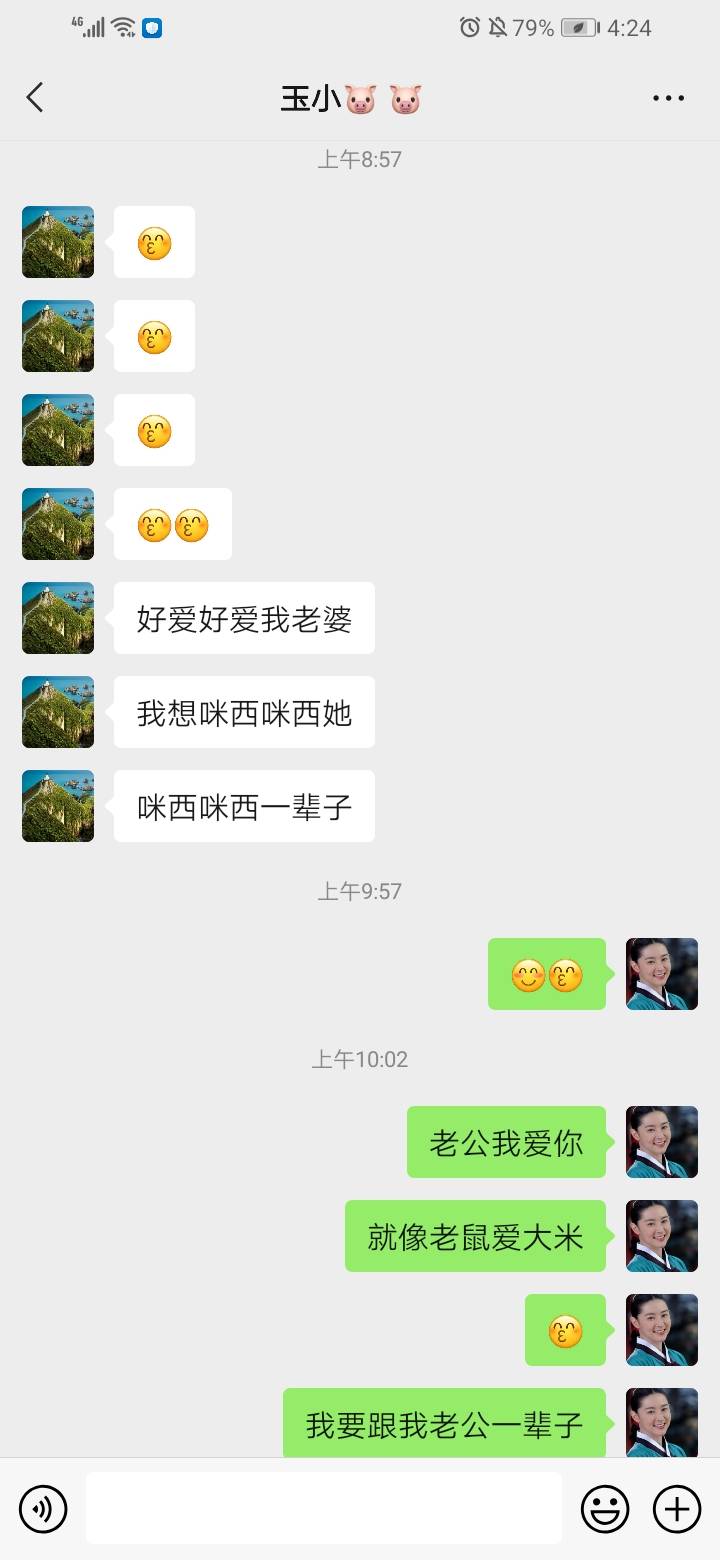720x1560 pixels.
Task: Select the timestamp 上午10:02
Action: (360, 1058)
